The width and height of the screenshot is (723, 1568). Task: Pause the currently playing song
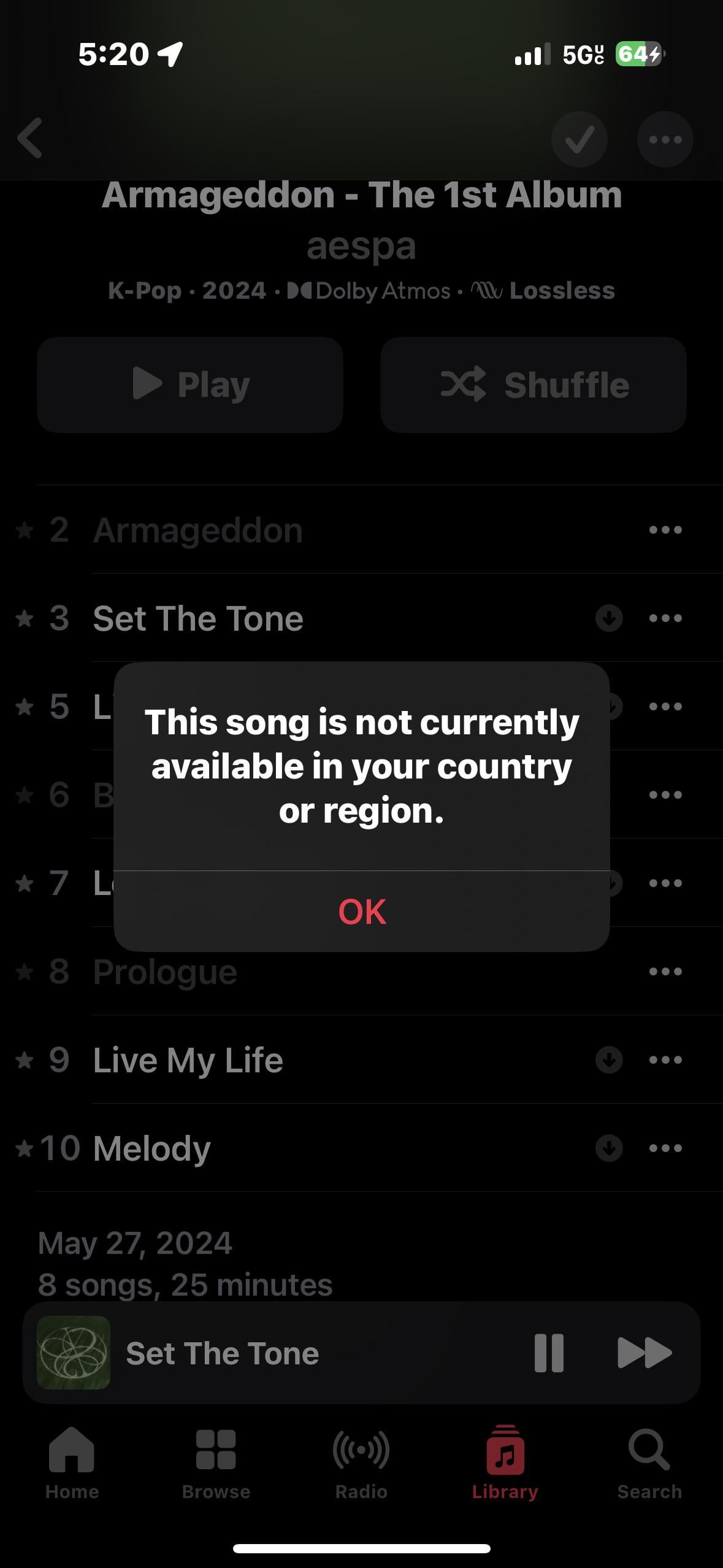[549, 1353]
